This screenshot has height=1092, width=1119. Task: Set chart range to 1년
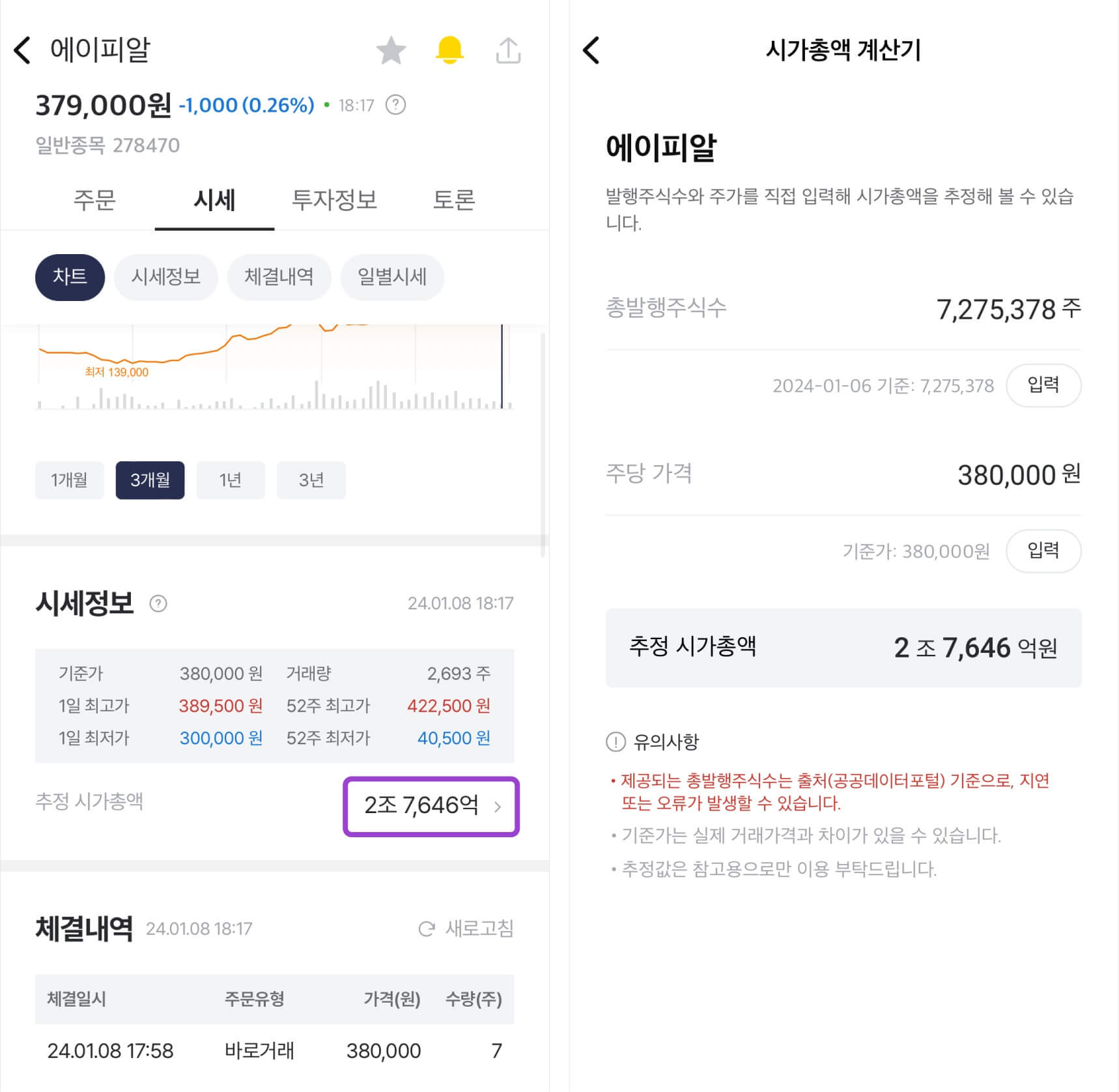coord(231,480)
